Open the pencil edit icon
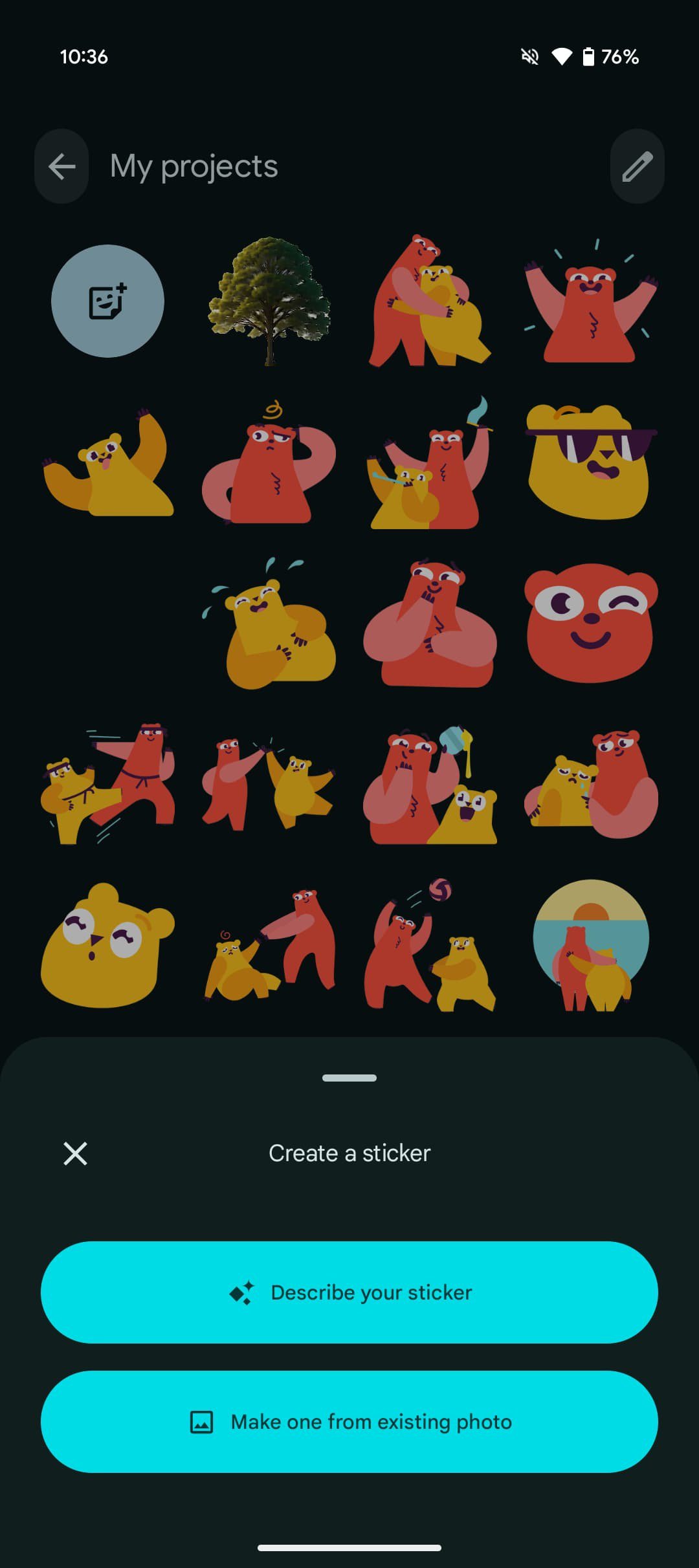The width and height of the screenshot is (699, 1568). pos(637,167)
